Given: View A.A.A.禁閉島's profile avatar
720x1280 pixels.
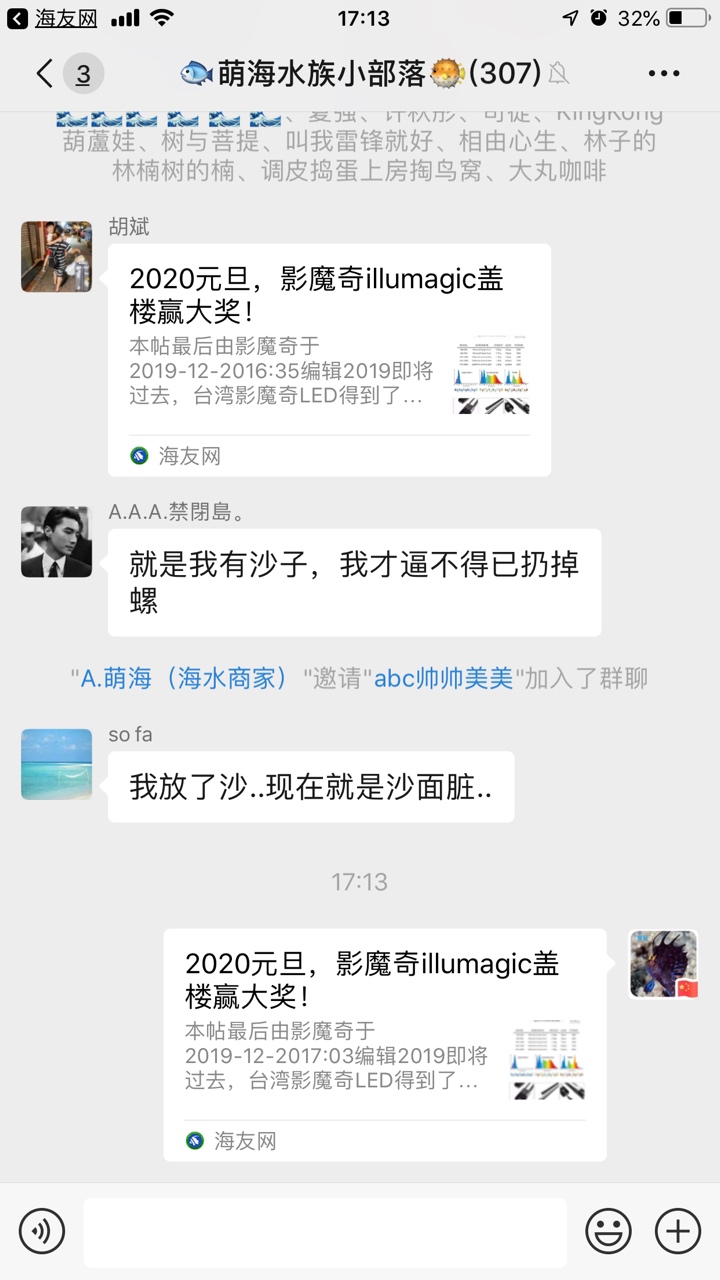Looking at the screenshot, I should [56, 541].
